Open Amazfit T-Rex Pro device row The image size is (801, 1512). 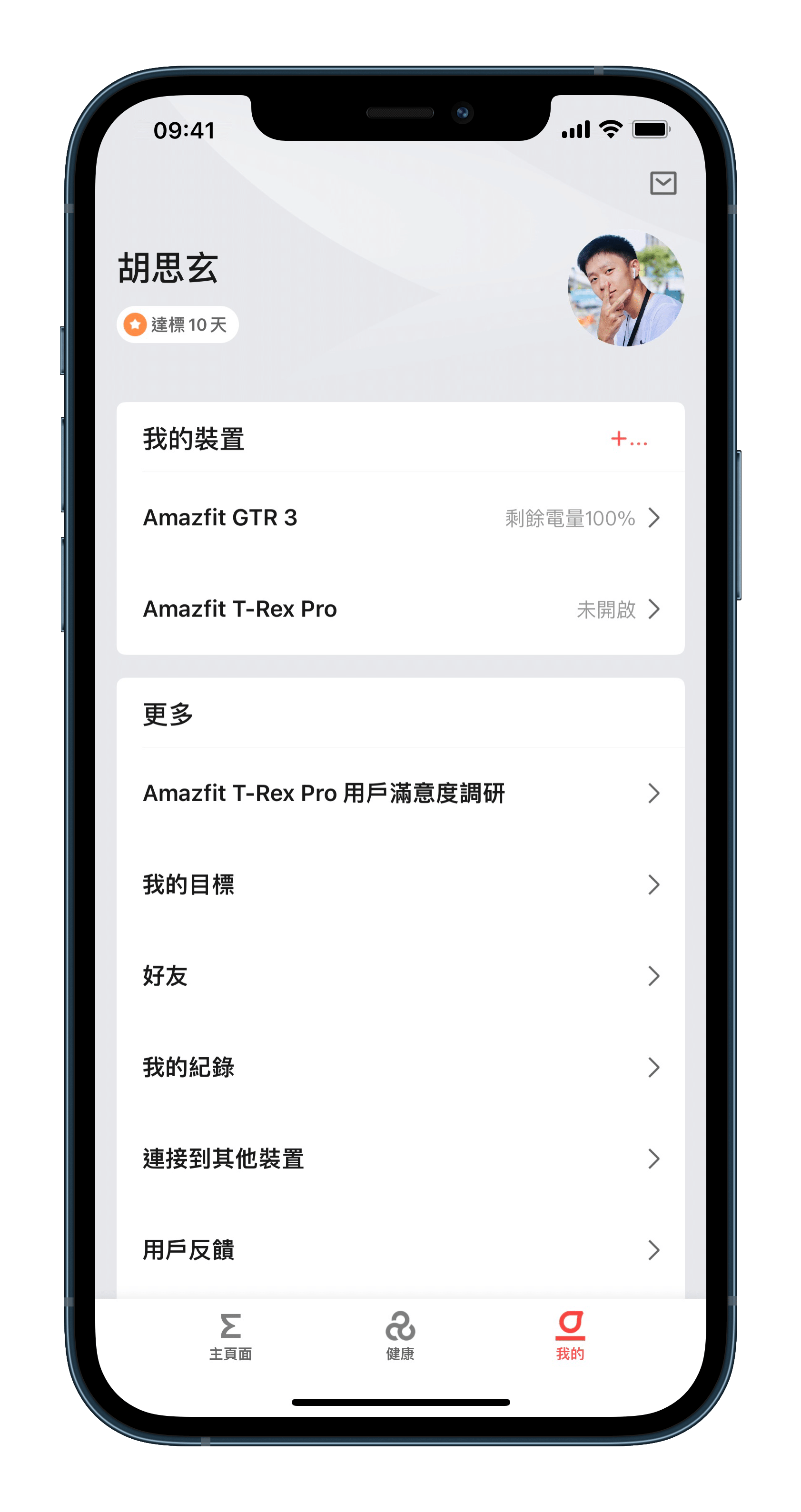[x=401, y=609]
